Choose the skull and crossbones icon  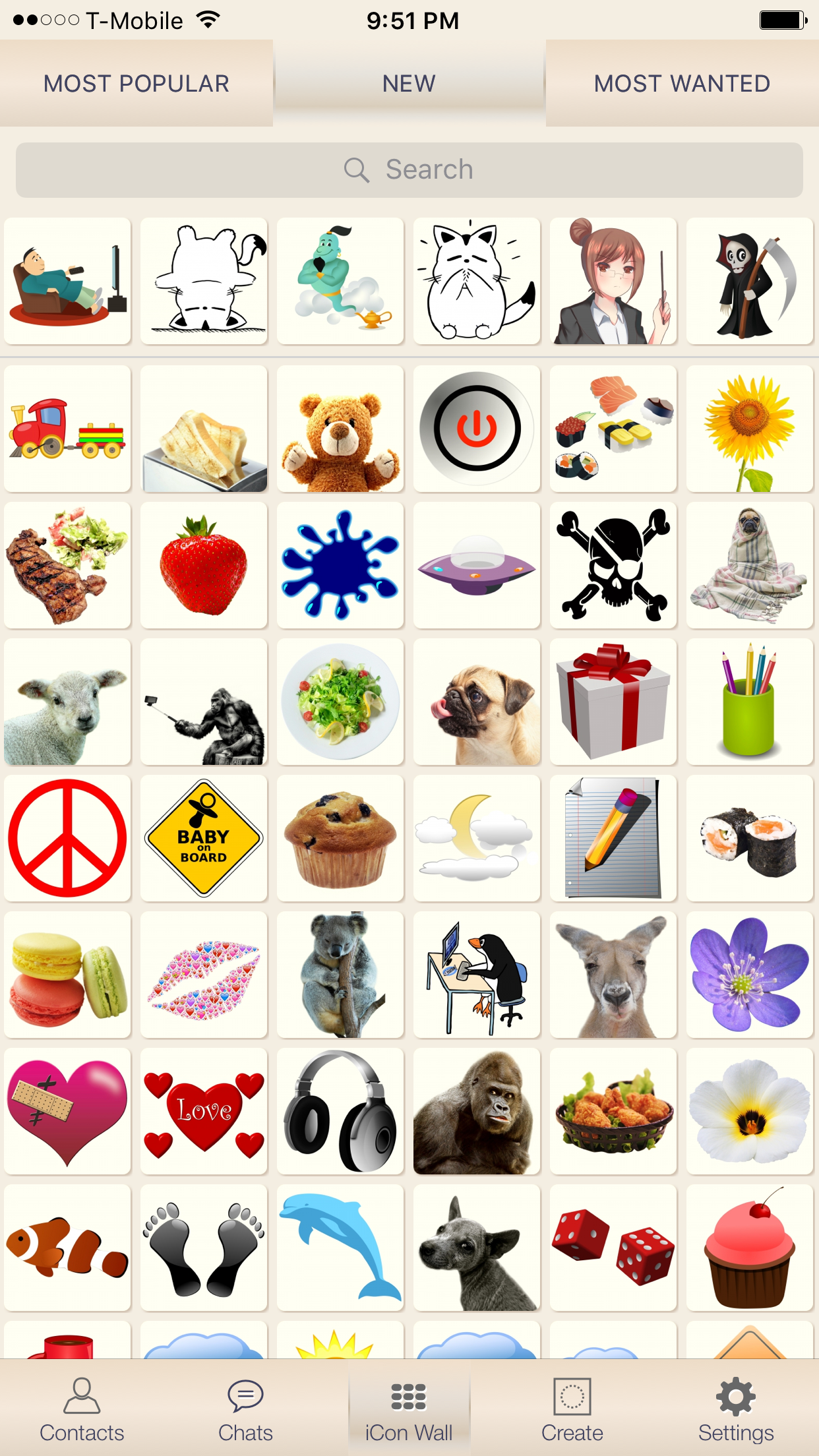pos(613,565)
